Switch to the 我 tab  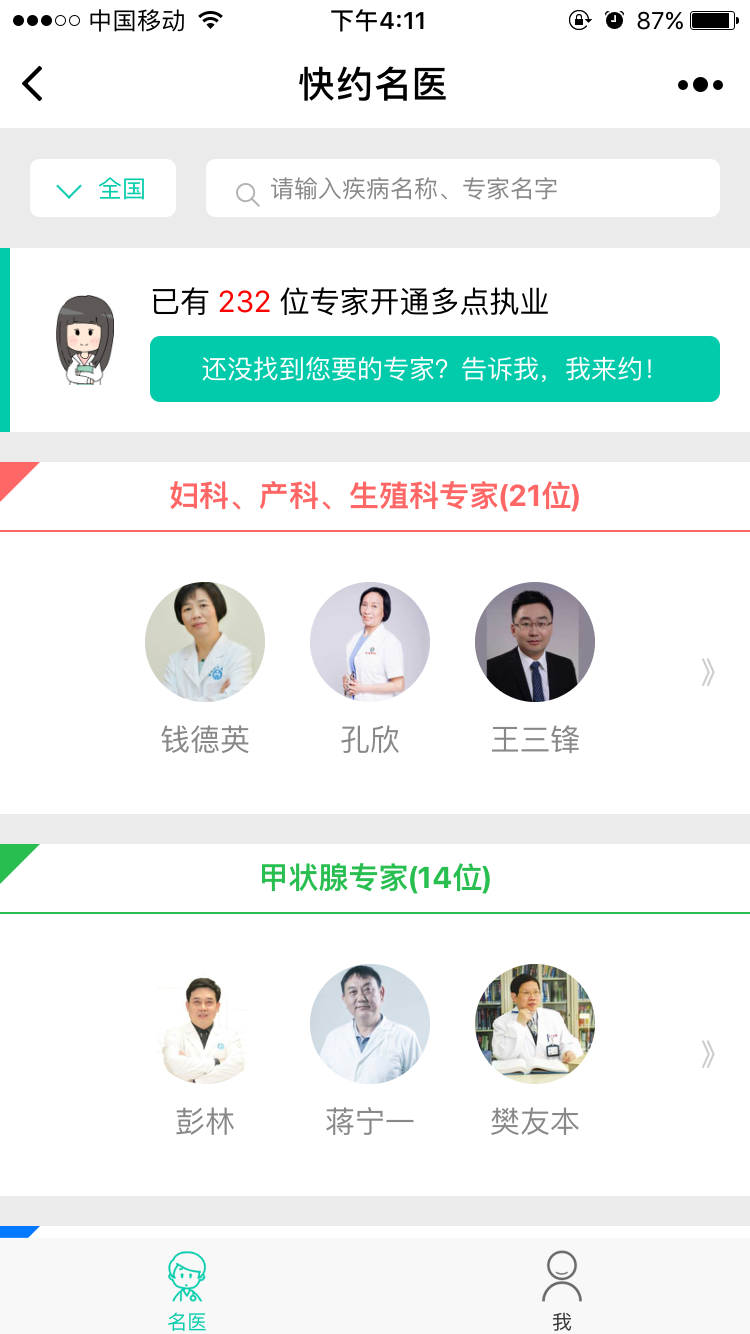(562, 1290)
